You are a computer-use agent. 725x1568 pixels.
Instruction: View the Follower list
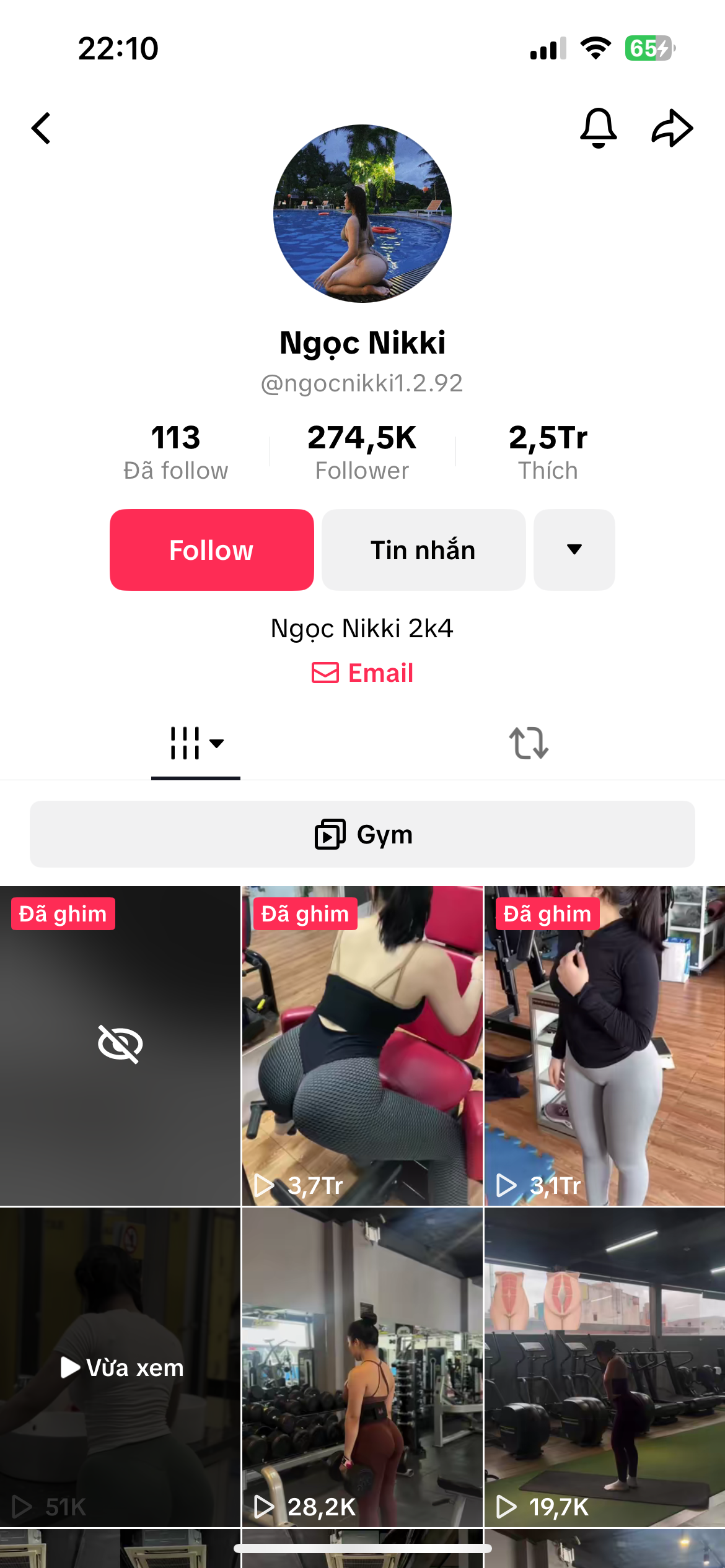click(362, 452)
